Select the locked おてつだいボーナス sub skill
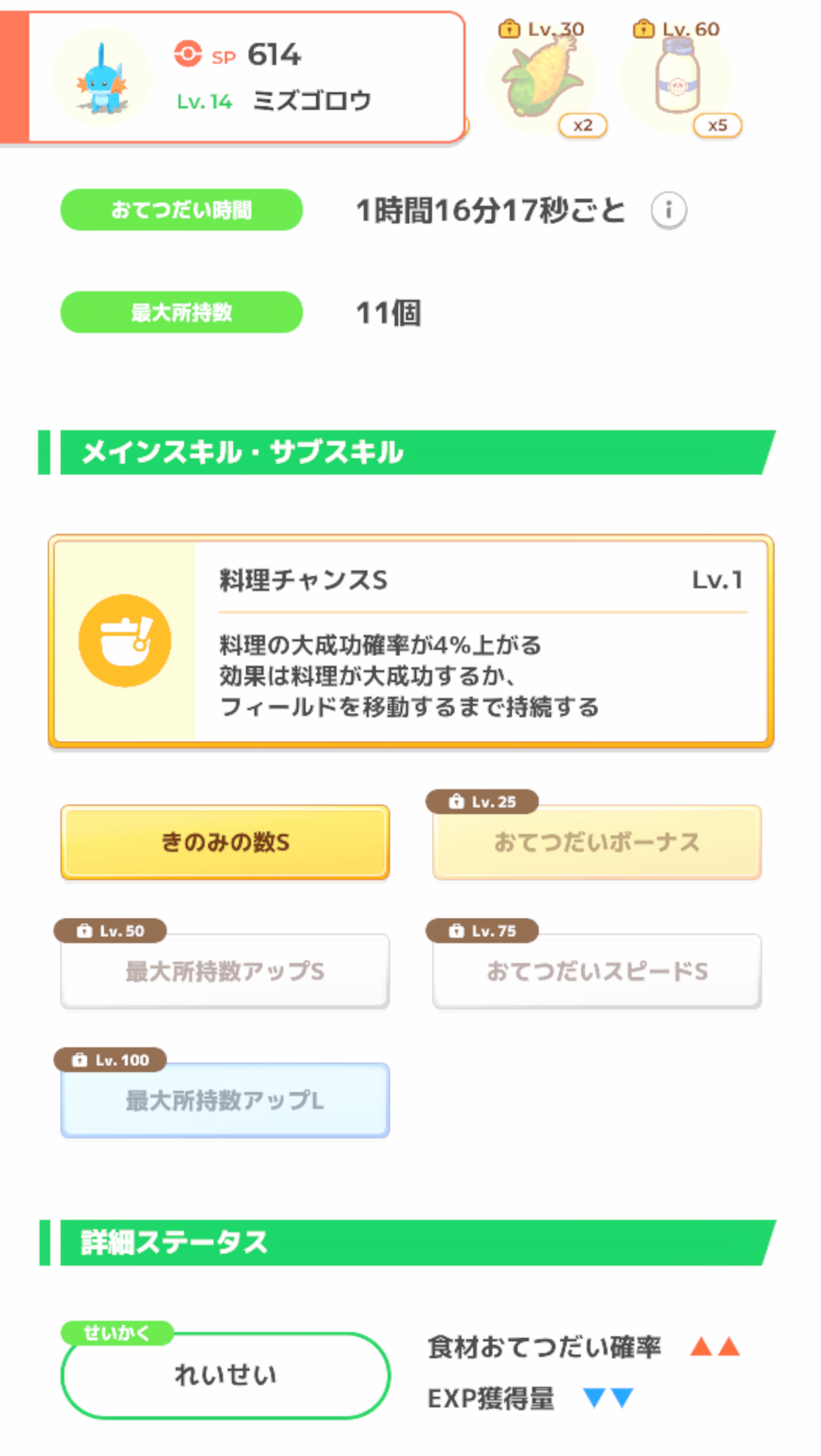 click(596, 842)
